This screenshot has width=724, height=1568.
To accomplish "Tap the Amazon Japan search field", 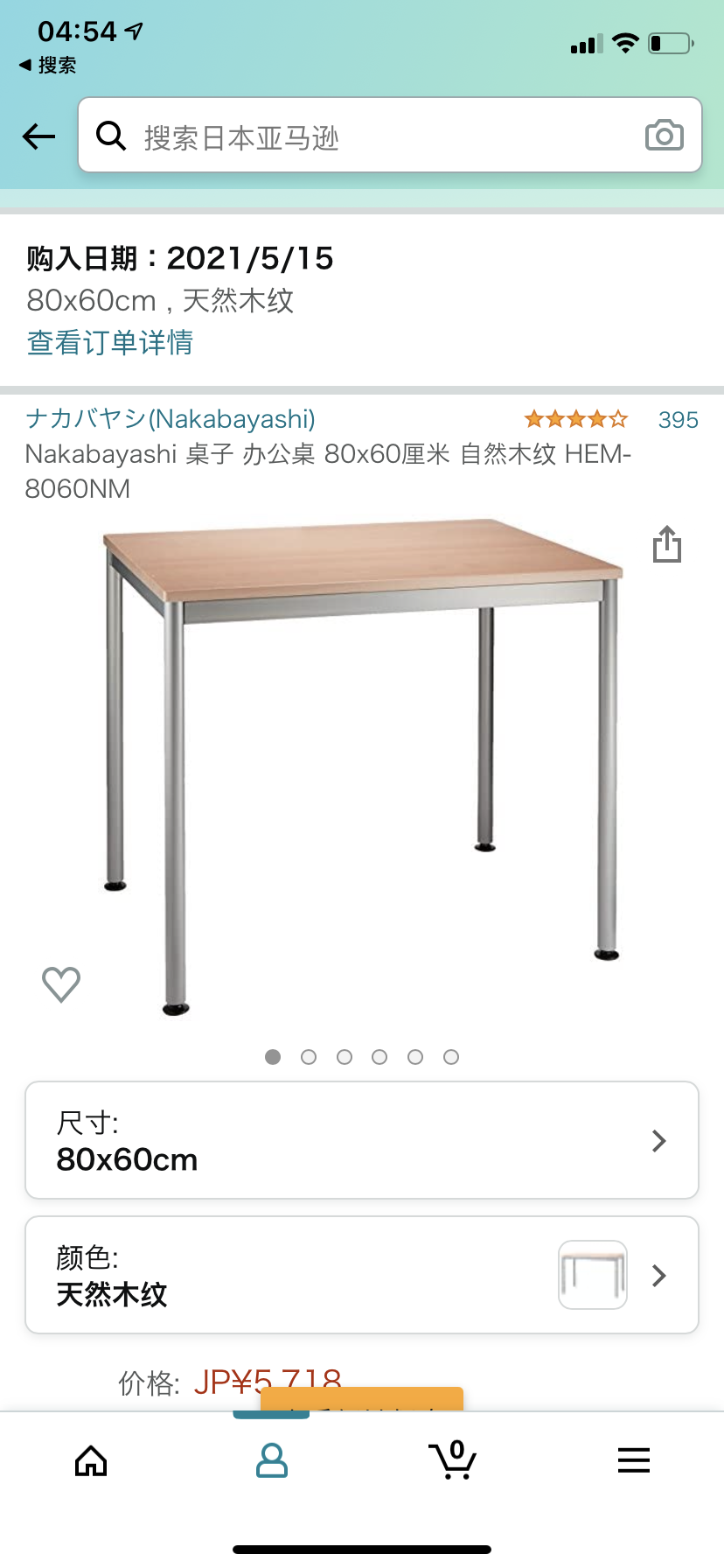I will tap(376, 136).
